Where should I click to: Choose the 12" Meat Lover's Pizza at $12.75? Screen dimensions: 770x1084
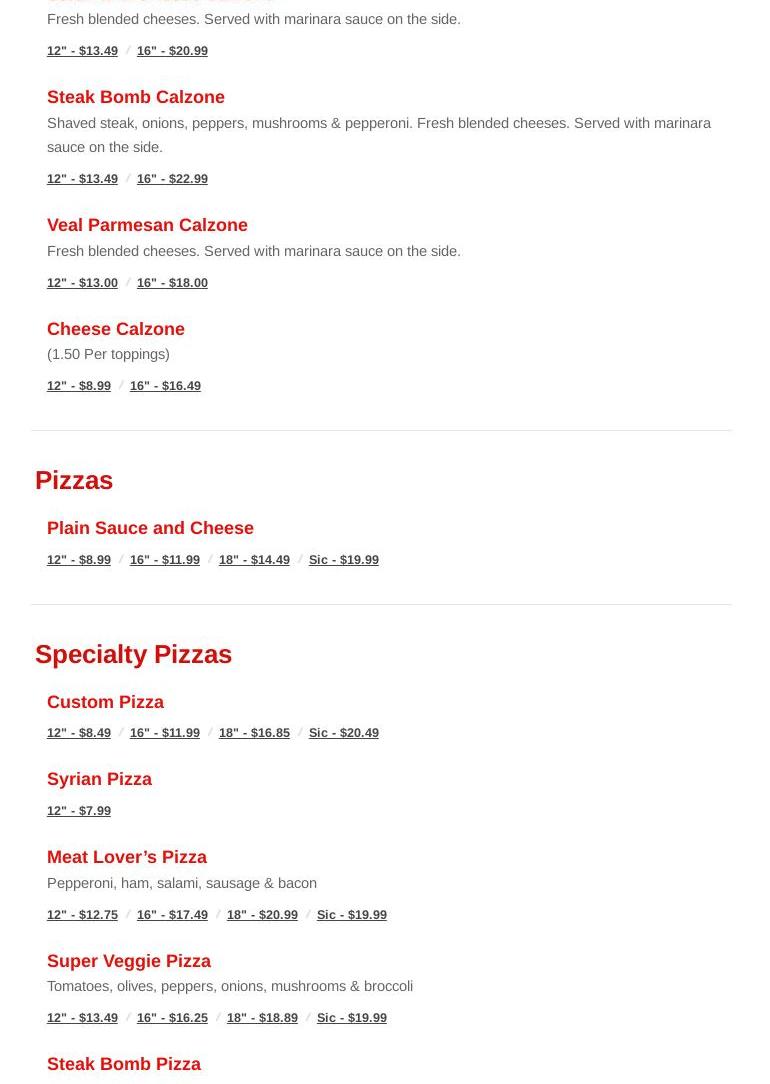[x=82, y=915]
